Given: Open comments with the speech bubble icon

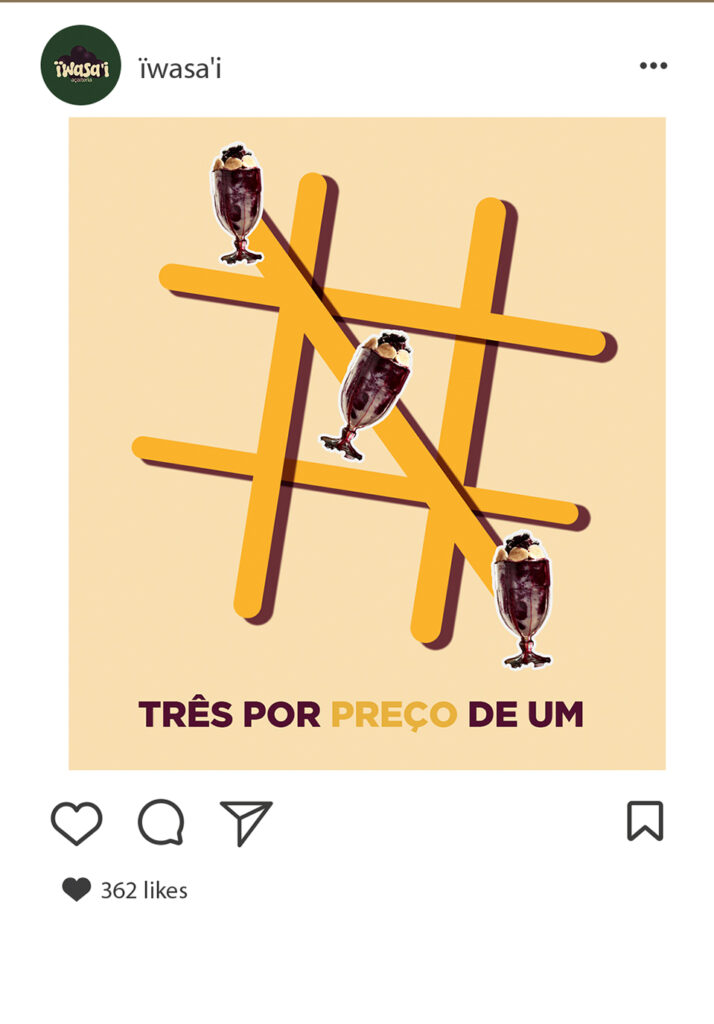Looking at the screenshot, I should (160, 823).
